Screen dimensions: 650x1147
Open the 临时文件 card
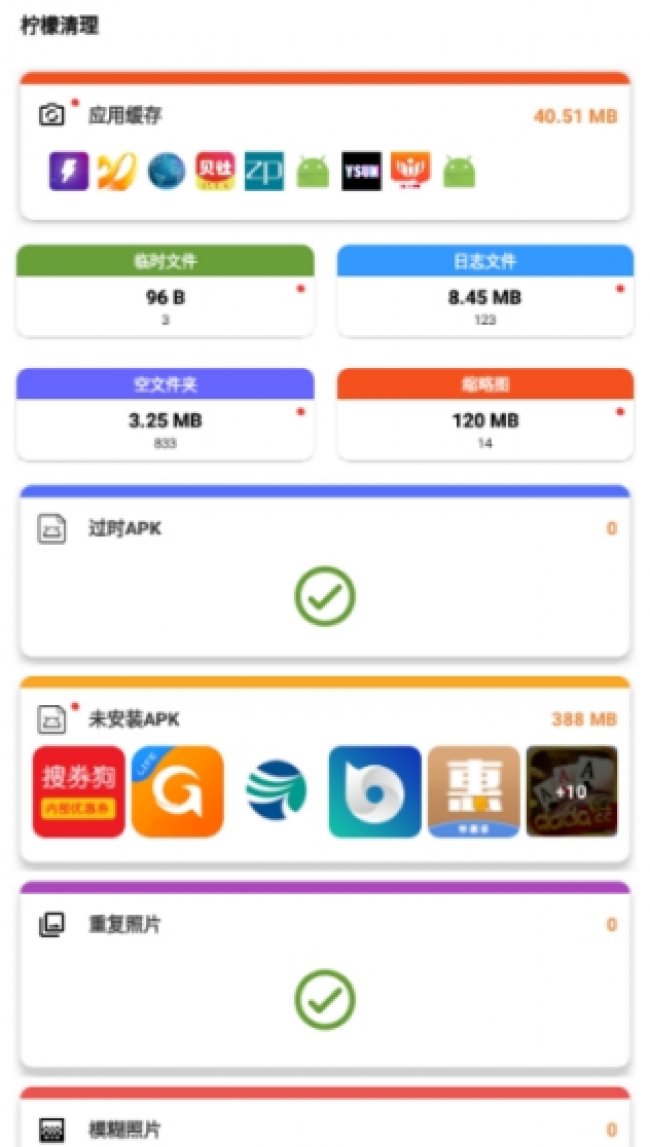click(165, 290)
